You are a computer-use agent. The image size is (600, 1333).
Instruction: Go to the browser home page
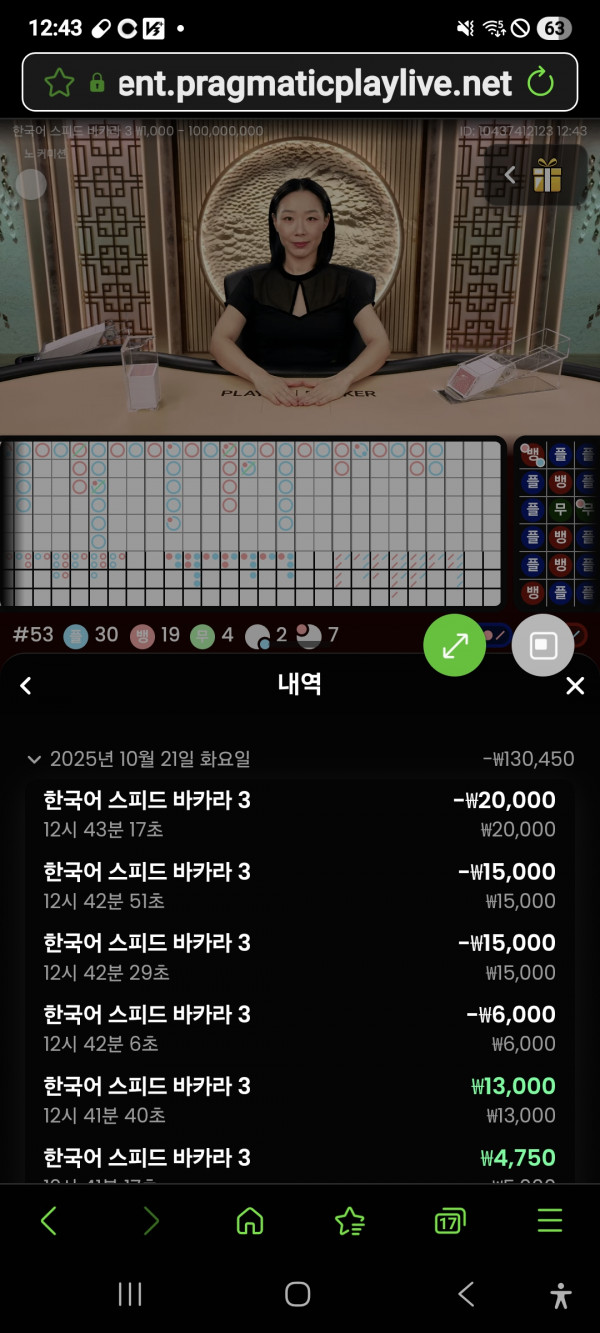click(249, 1221)
